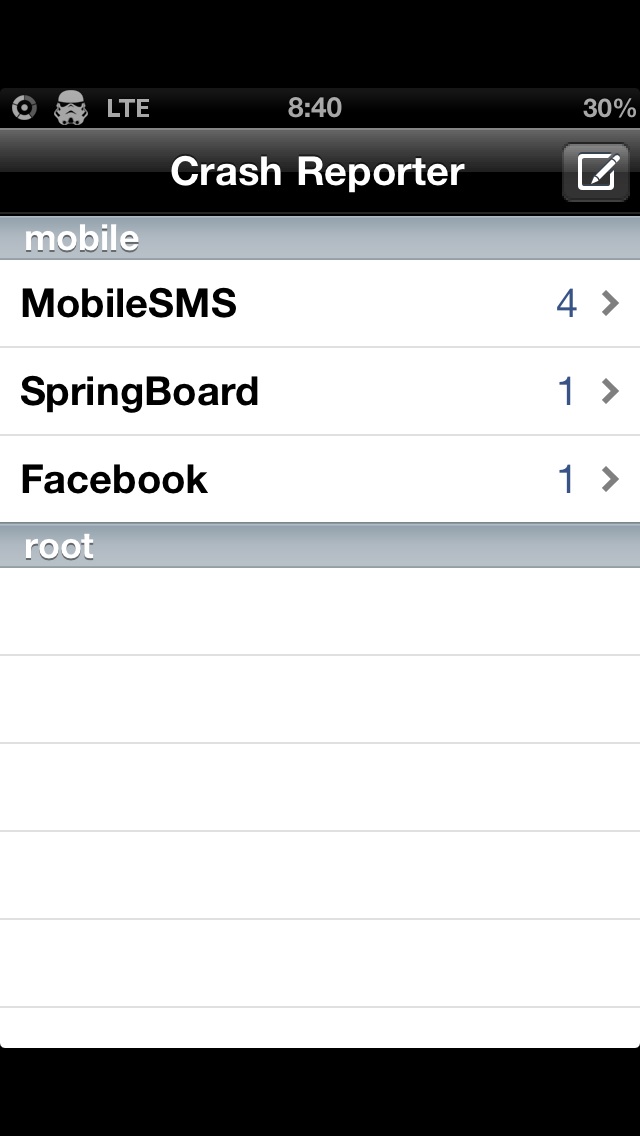This screenshot has height=1136, width=640.
Task: Tap the edit icon in navigation bar
Action: (x=596, y=172)
